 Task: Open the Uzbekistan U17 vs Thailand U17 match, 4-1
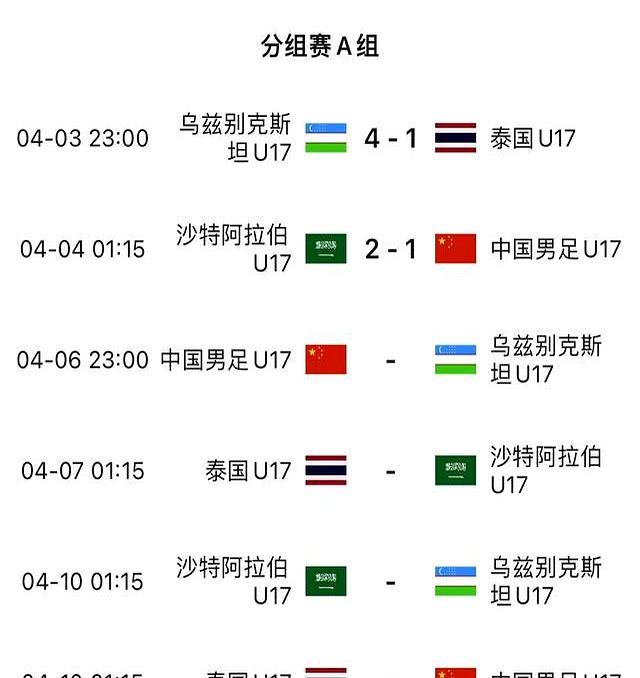pyautogui.click(x=390, y=138)
